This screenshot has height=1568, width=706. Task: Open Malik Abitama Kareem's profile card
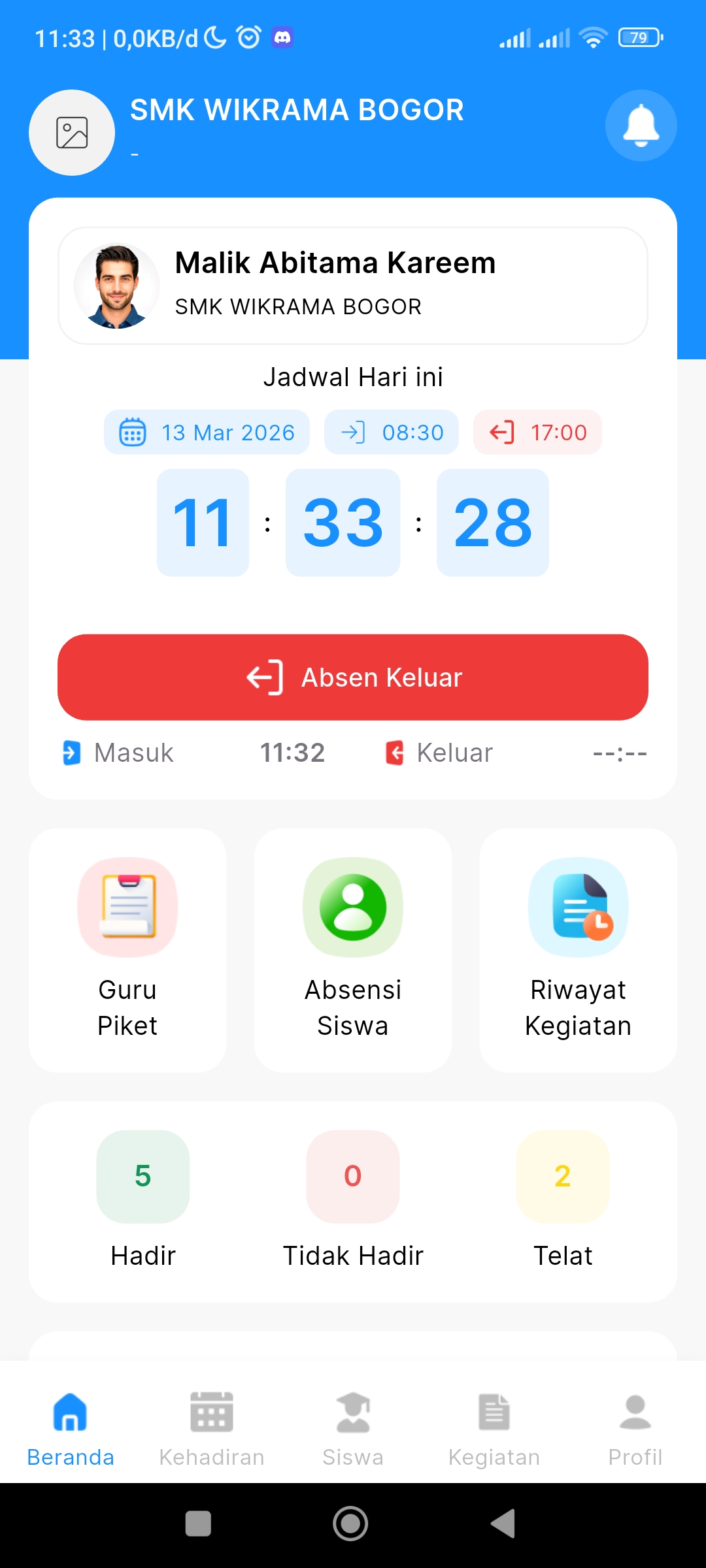tap(353, 286)
